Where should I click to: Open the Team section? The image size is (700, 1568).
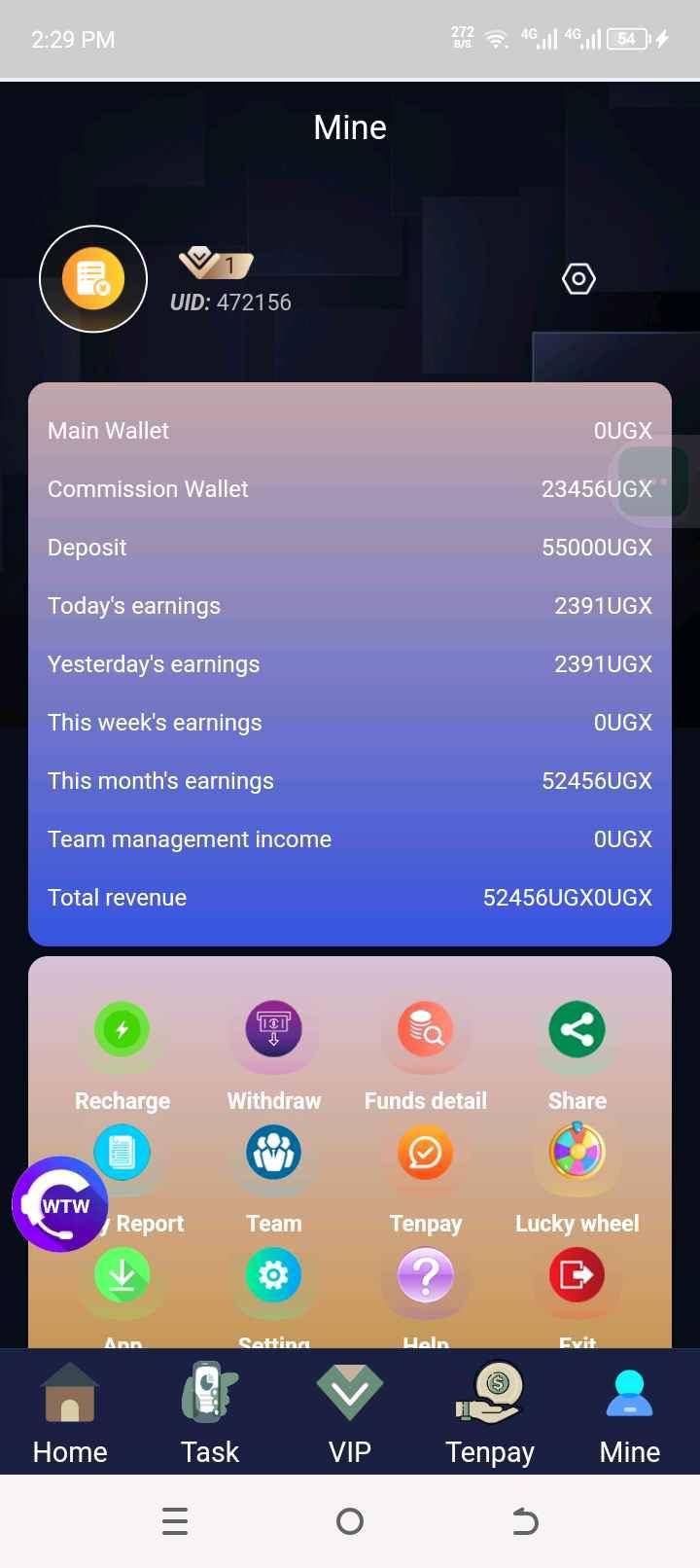274,1154
